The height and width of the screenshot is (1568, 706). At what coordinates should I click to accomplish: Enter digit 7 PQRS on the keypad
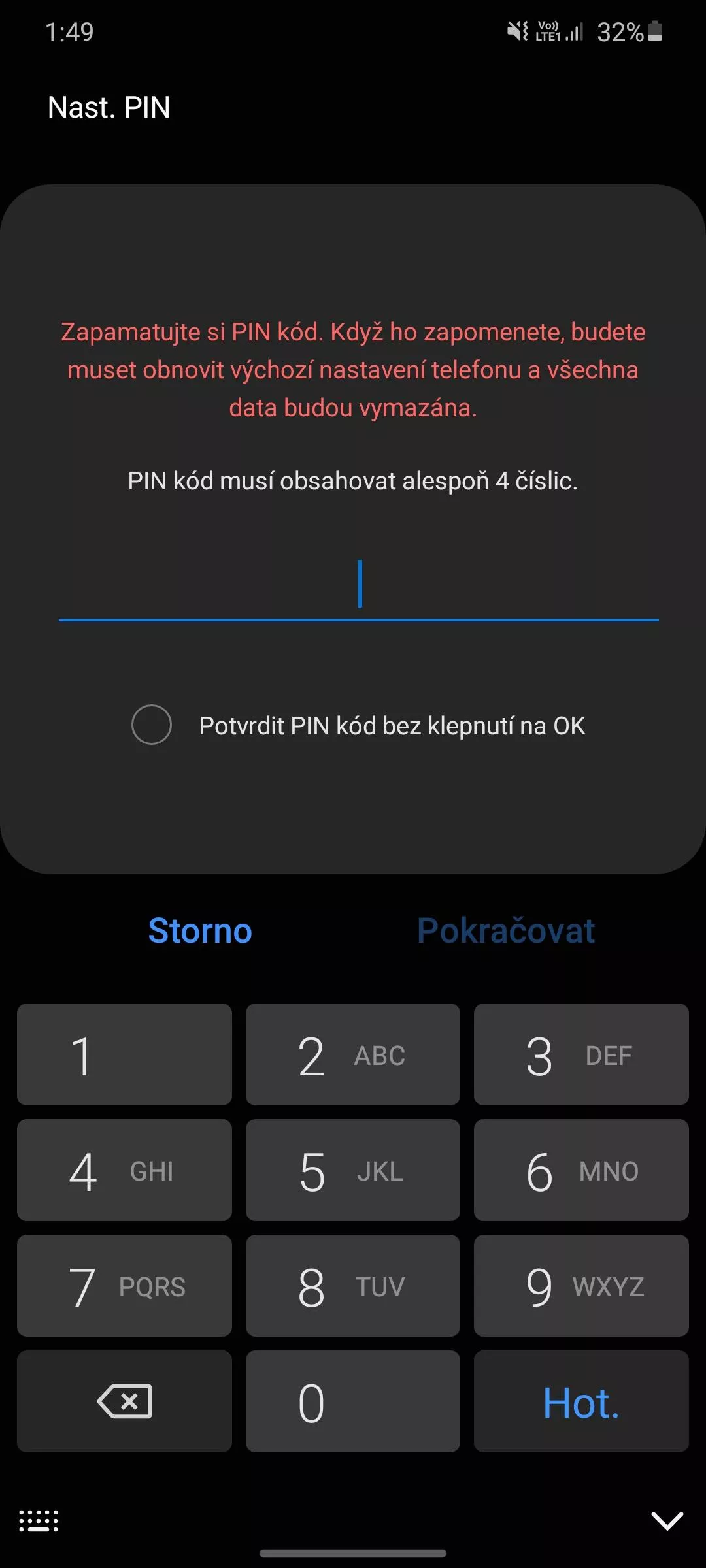click(124, 1286)
